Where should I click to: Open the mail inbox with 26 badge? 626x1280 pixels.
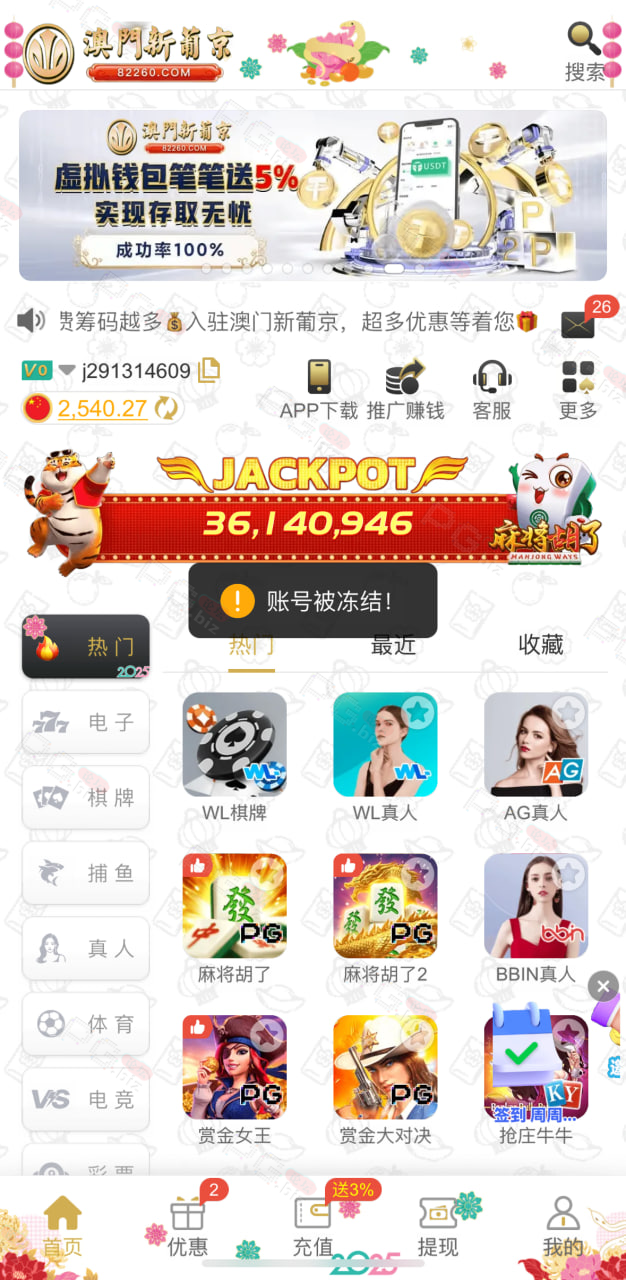click(x=578, y=324)
